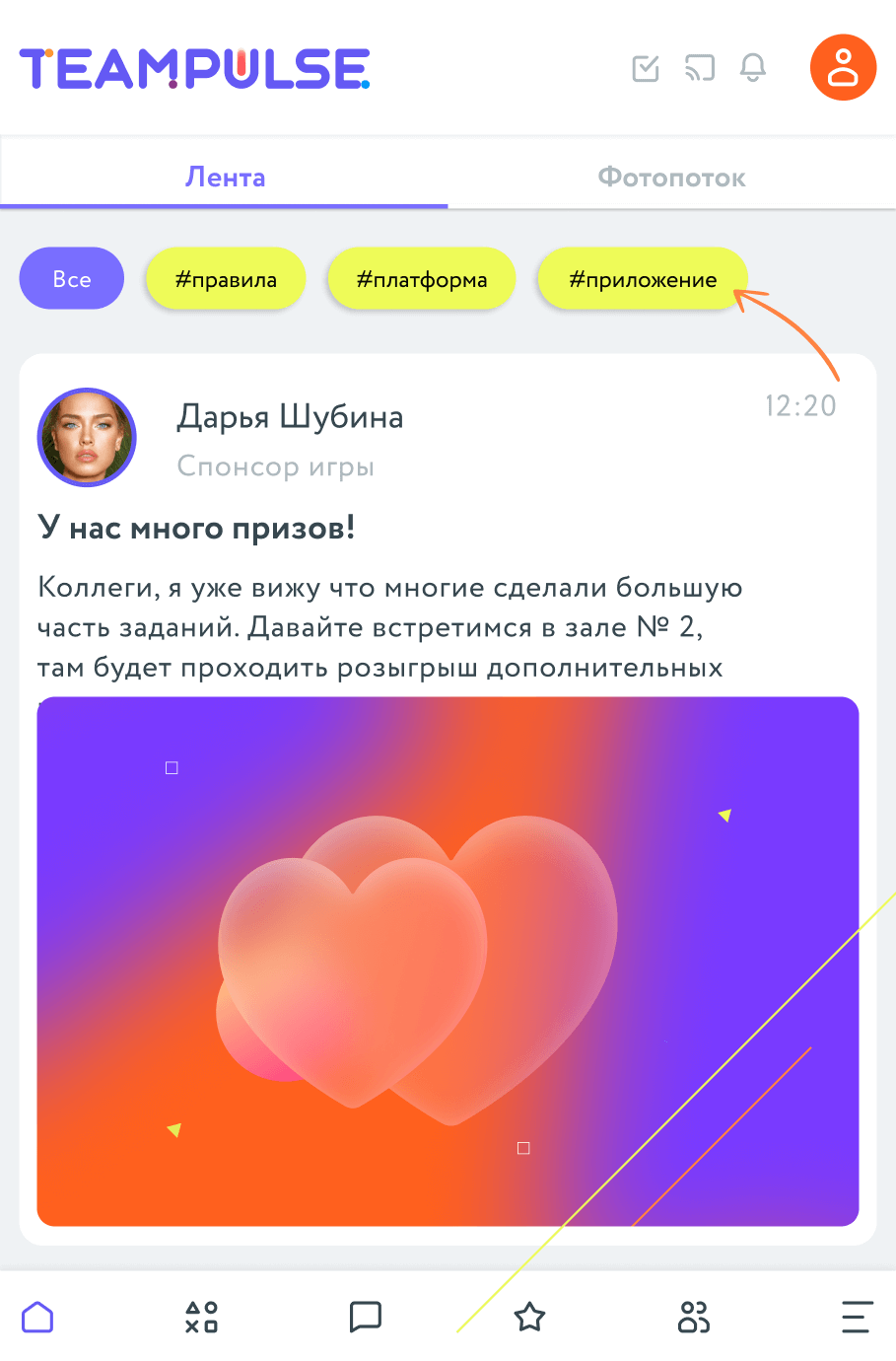Filter feed by #платформа

tap(422, 279)
